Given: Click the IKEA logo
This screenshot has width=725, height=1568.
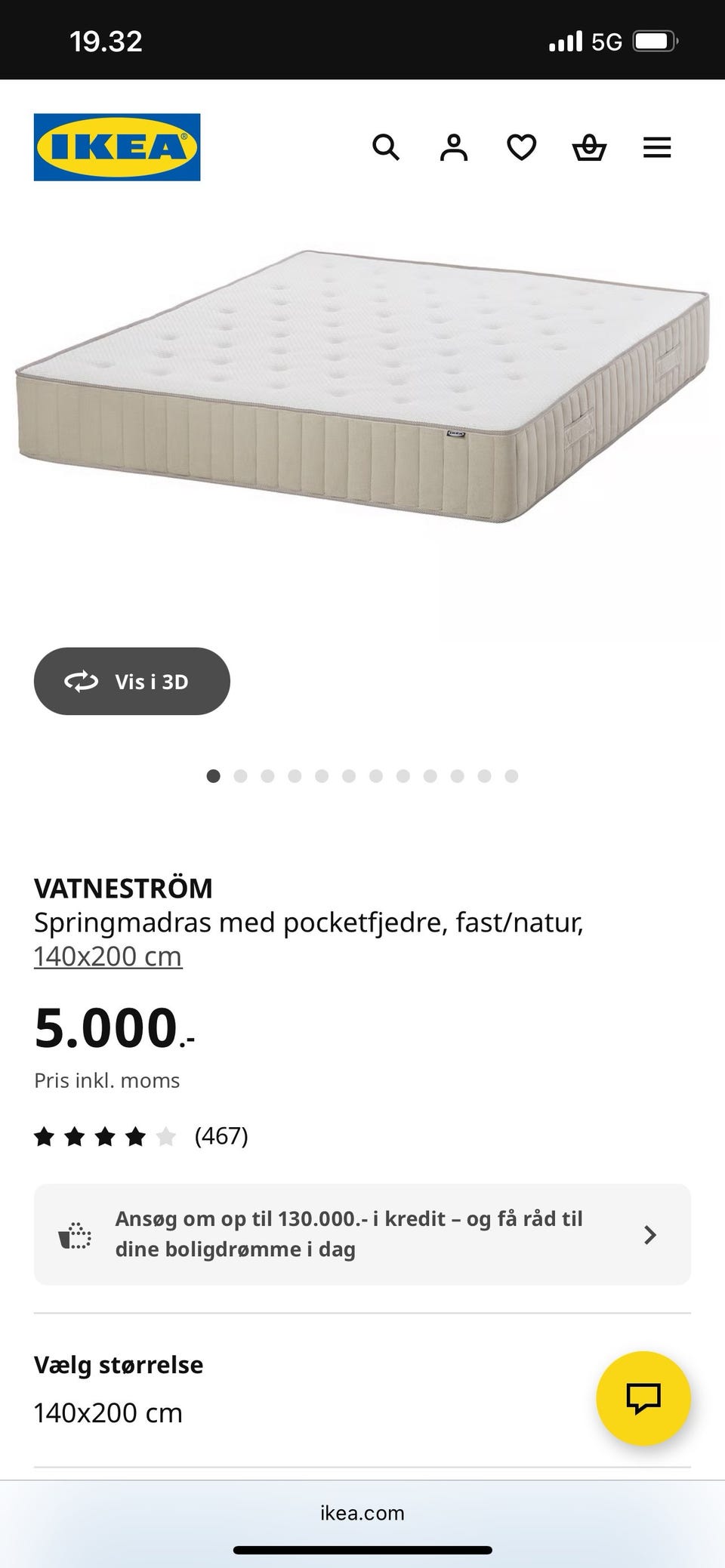Looking at the screenshot, I should coord(116,146).
